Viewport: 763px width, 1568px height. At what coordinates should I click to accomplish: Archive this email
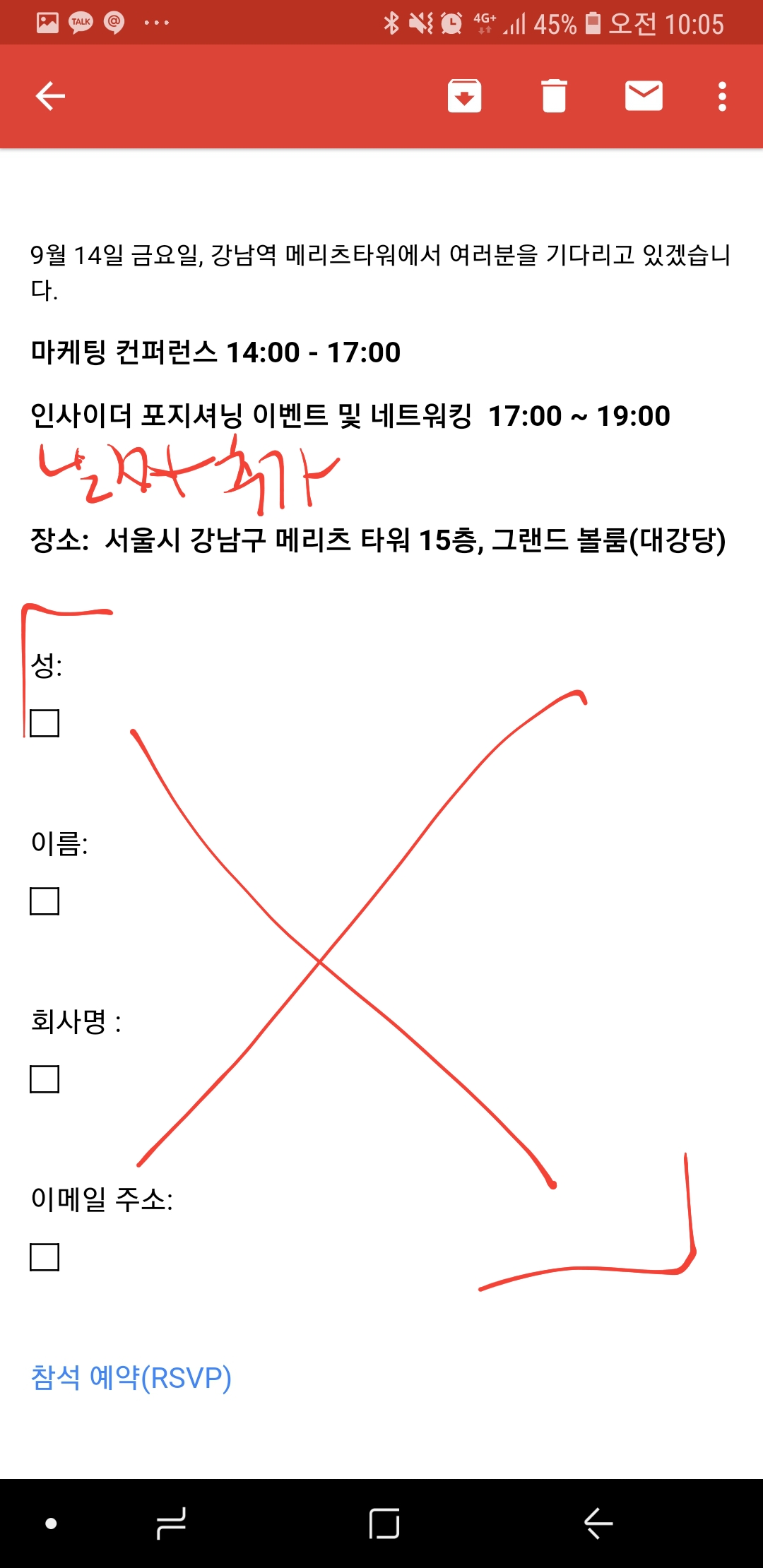coord(464,96)
